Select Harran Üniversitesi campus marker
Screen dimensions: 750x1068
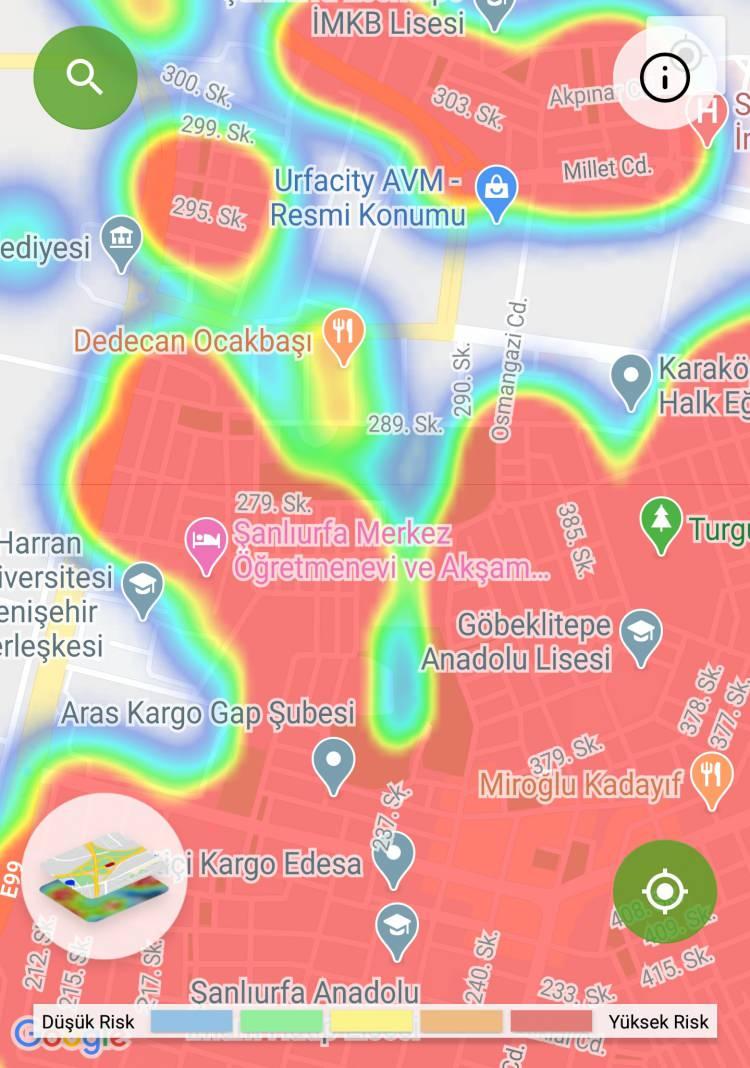point(142,588)
